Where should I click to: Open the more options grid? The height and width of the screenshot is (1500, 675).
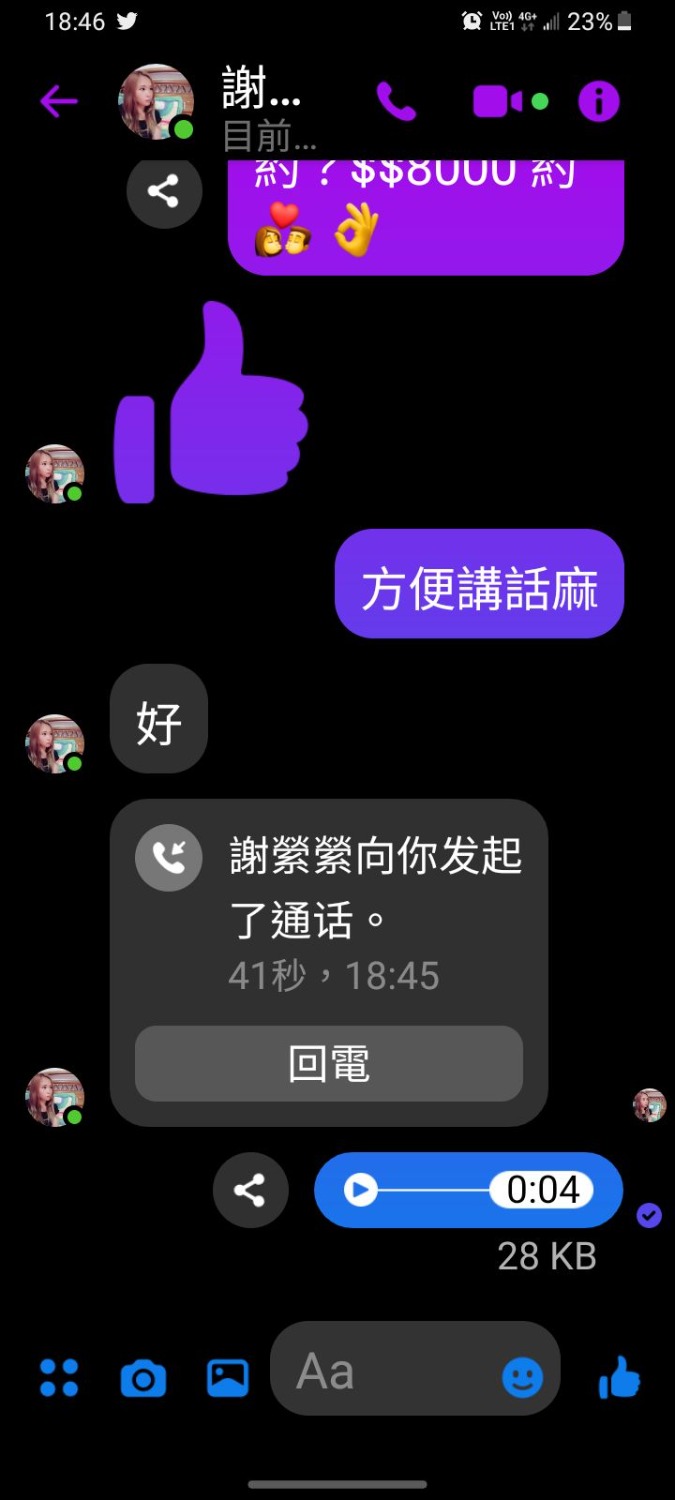coord(59,1377)
